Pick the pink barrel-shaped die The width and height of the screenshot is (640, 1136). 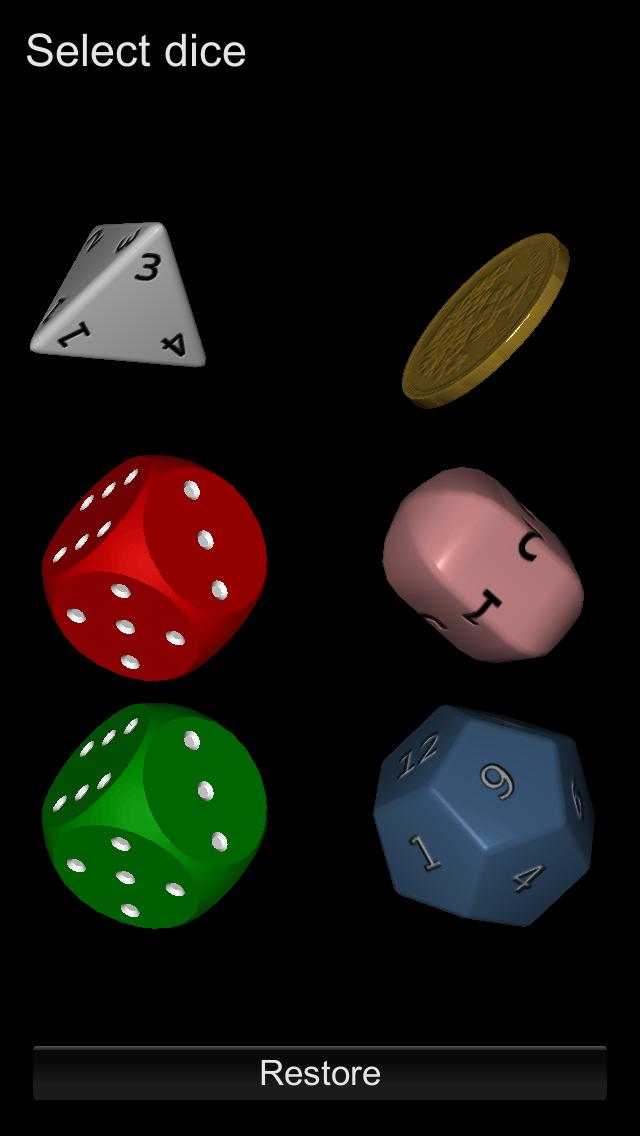[483, 563]
